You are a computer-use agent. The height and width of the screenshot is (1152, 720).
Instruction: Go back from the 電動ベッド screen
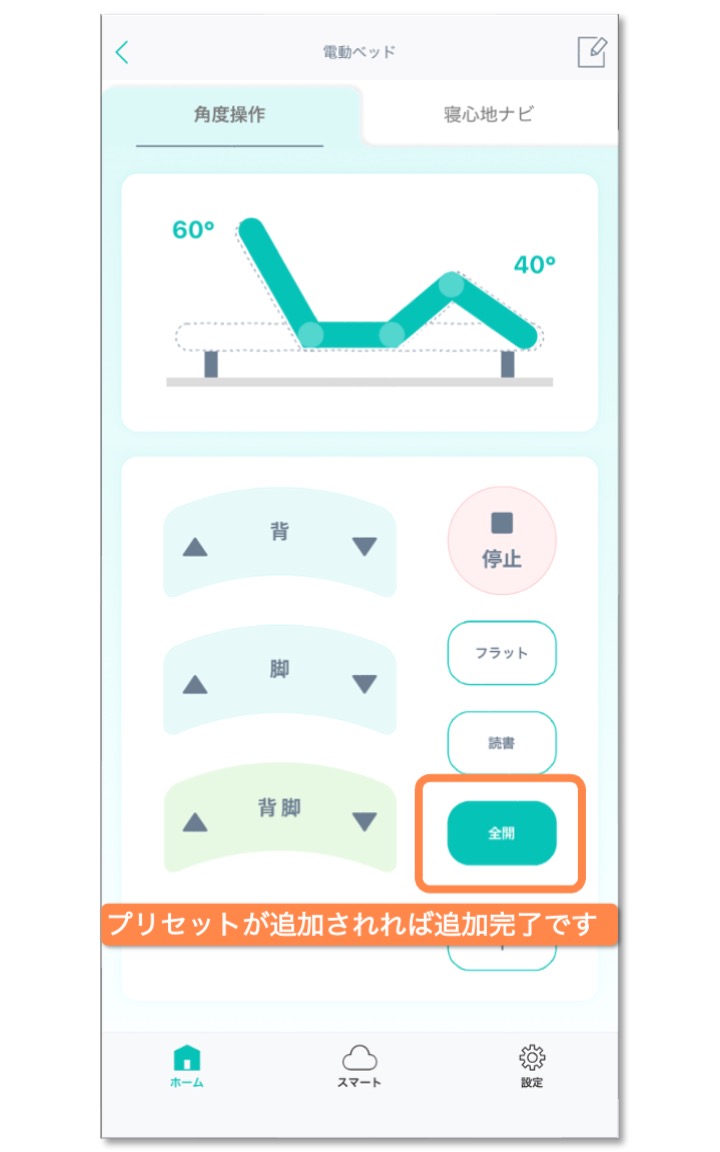(122, 52)
